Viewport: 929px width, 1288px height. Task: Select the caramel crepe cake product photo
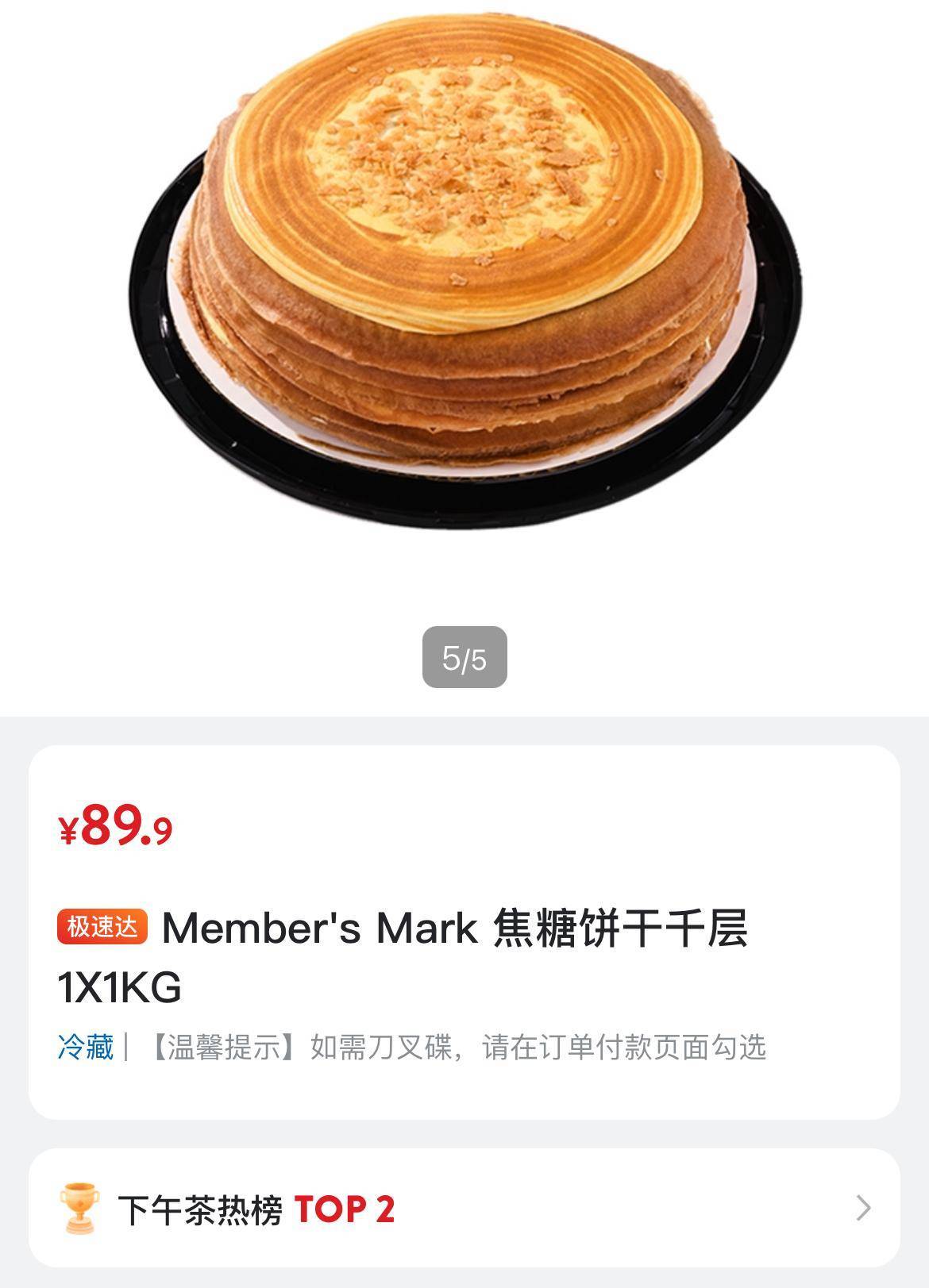click(464, 278)
